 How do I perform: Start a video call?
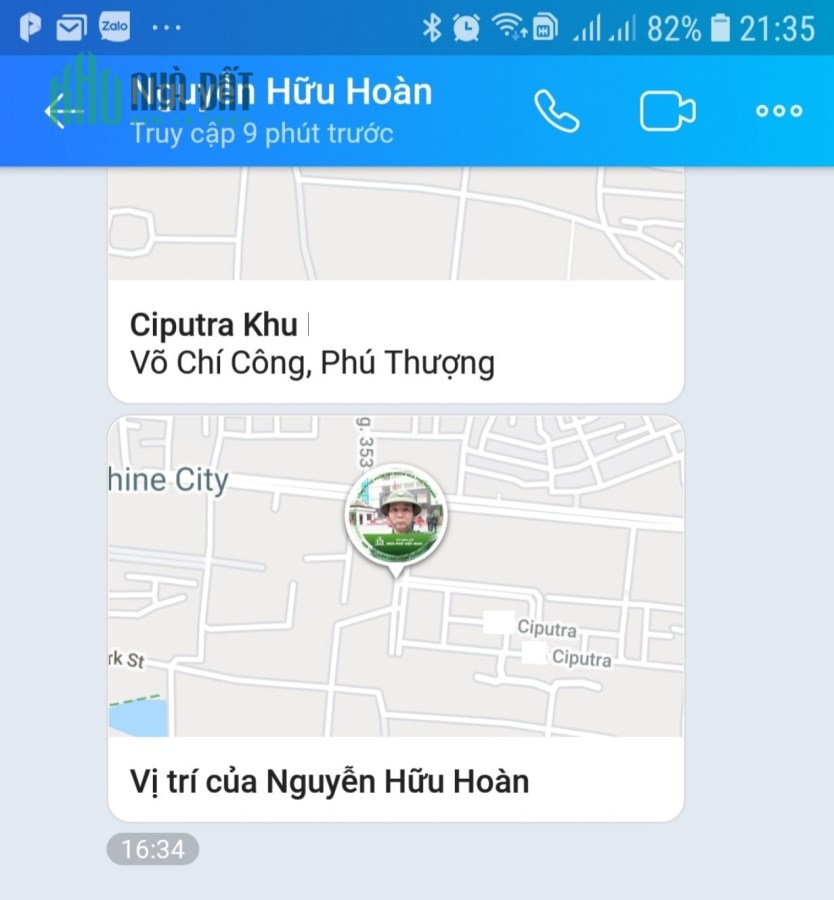(x=667, y=111)
